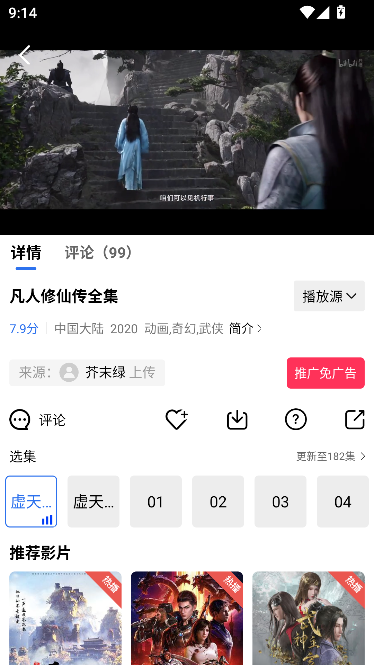Play the second 虚天 episode chip
Image resolution: width=374 pixels, height=665 pixels.
point(93,501)
